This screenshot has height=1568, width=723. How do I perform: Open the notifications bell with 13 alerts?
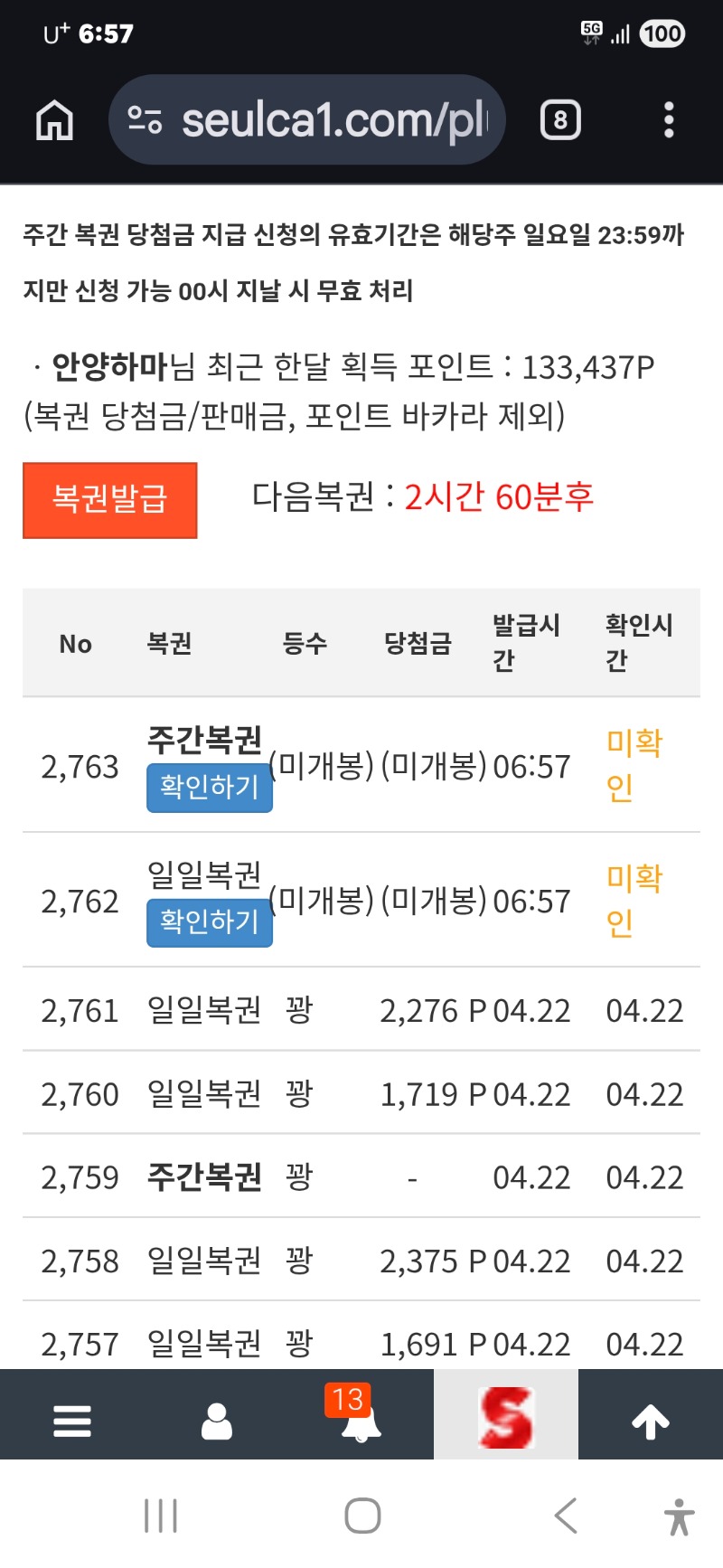360,1421
